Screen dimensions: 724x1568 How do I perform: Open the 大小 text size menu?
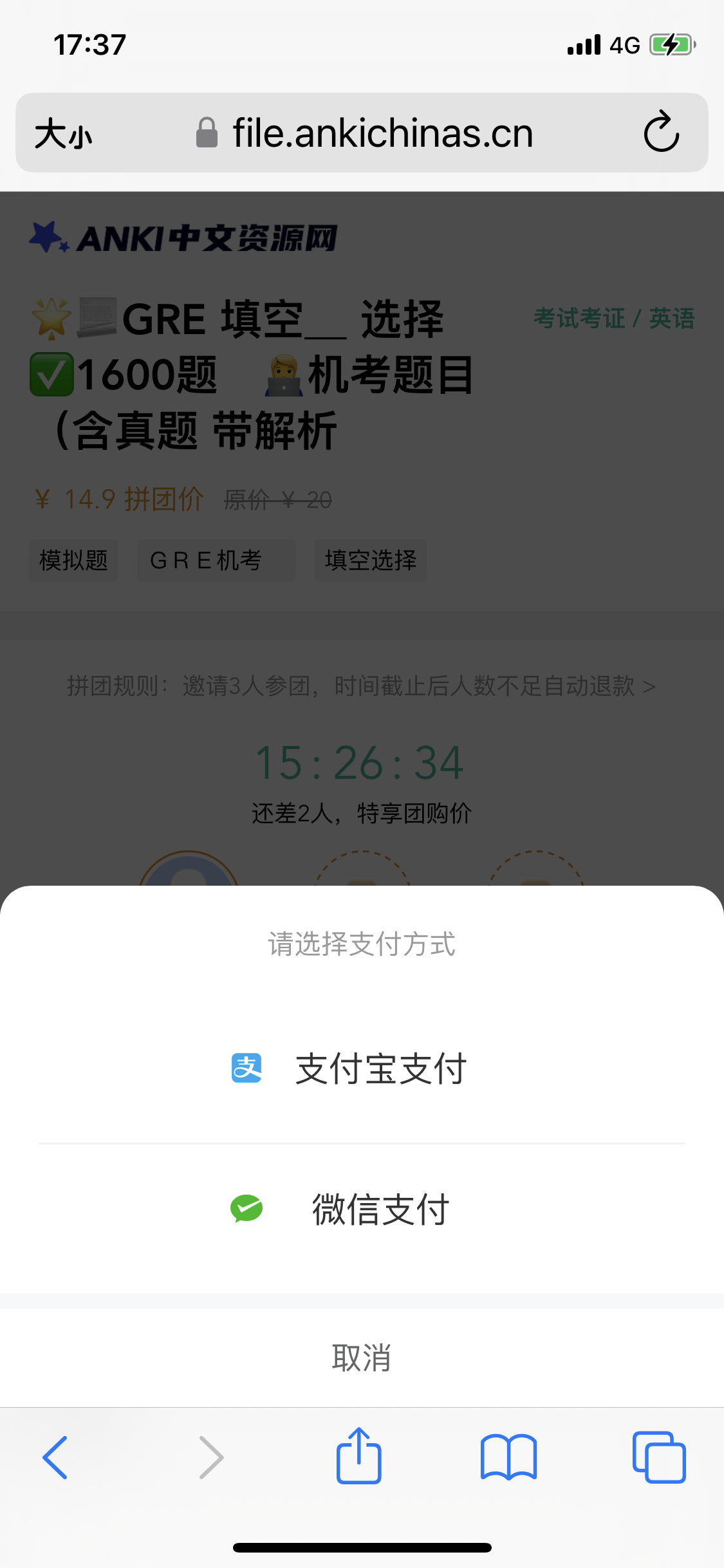pos(64,133)
